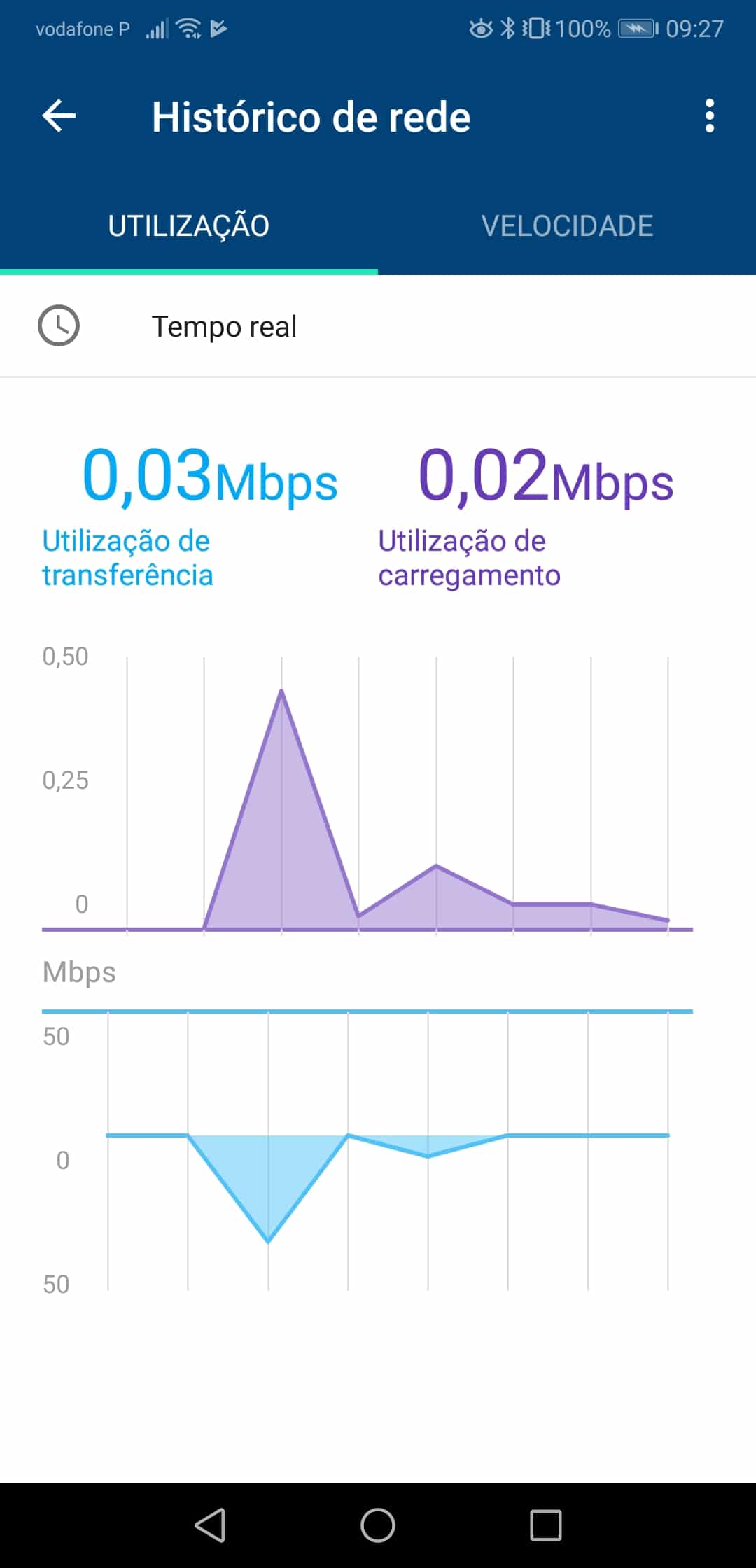The width and height of the screenshot is (756, 1568).
Task: Select the UTILIZAÇÃO tab
Action: (189, 226)
